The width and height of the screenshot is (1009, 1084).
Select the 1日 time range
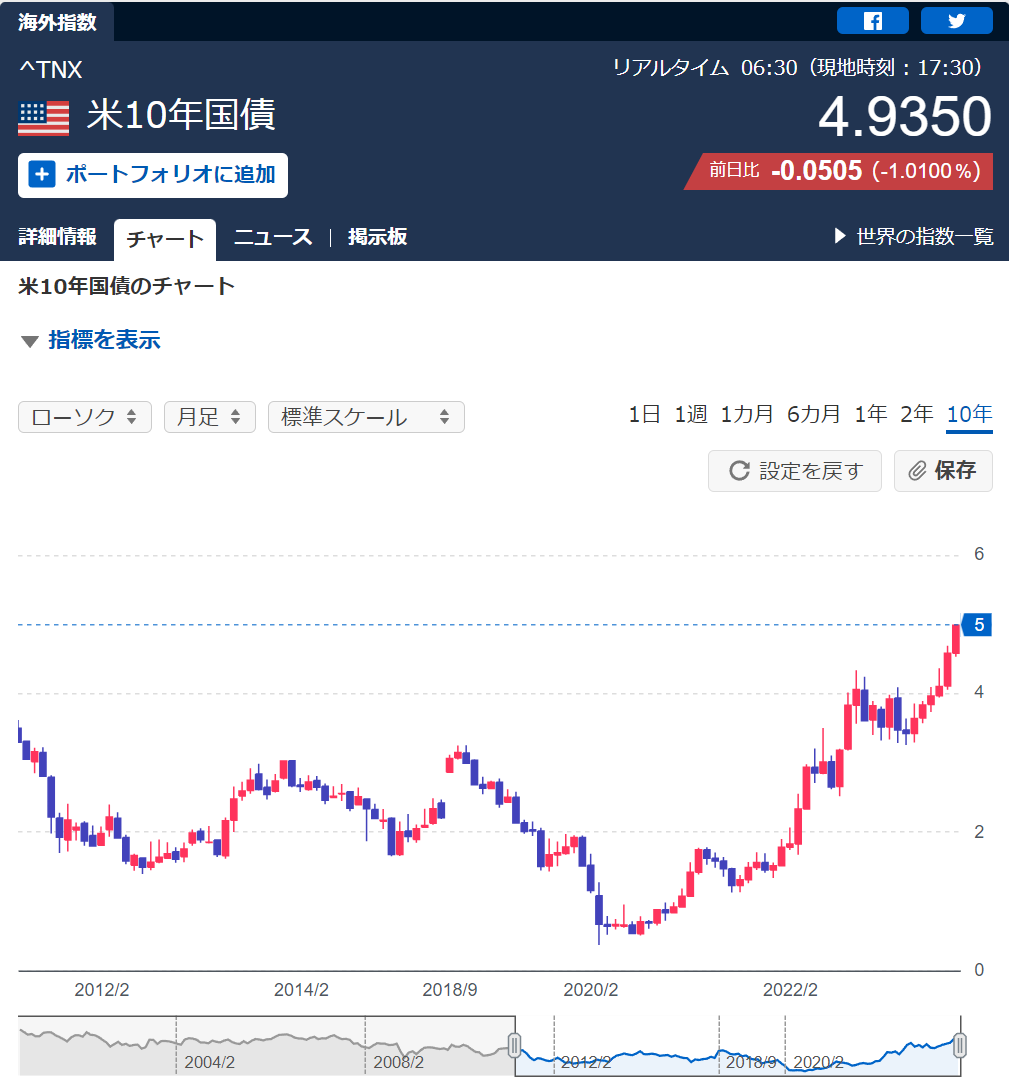click(644, 415)
